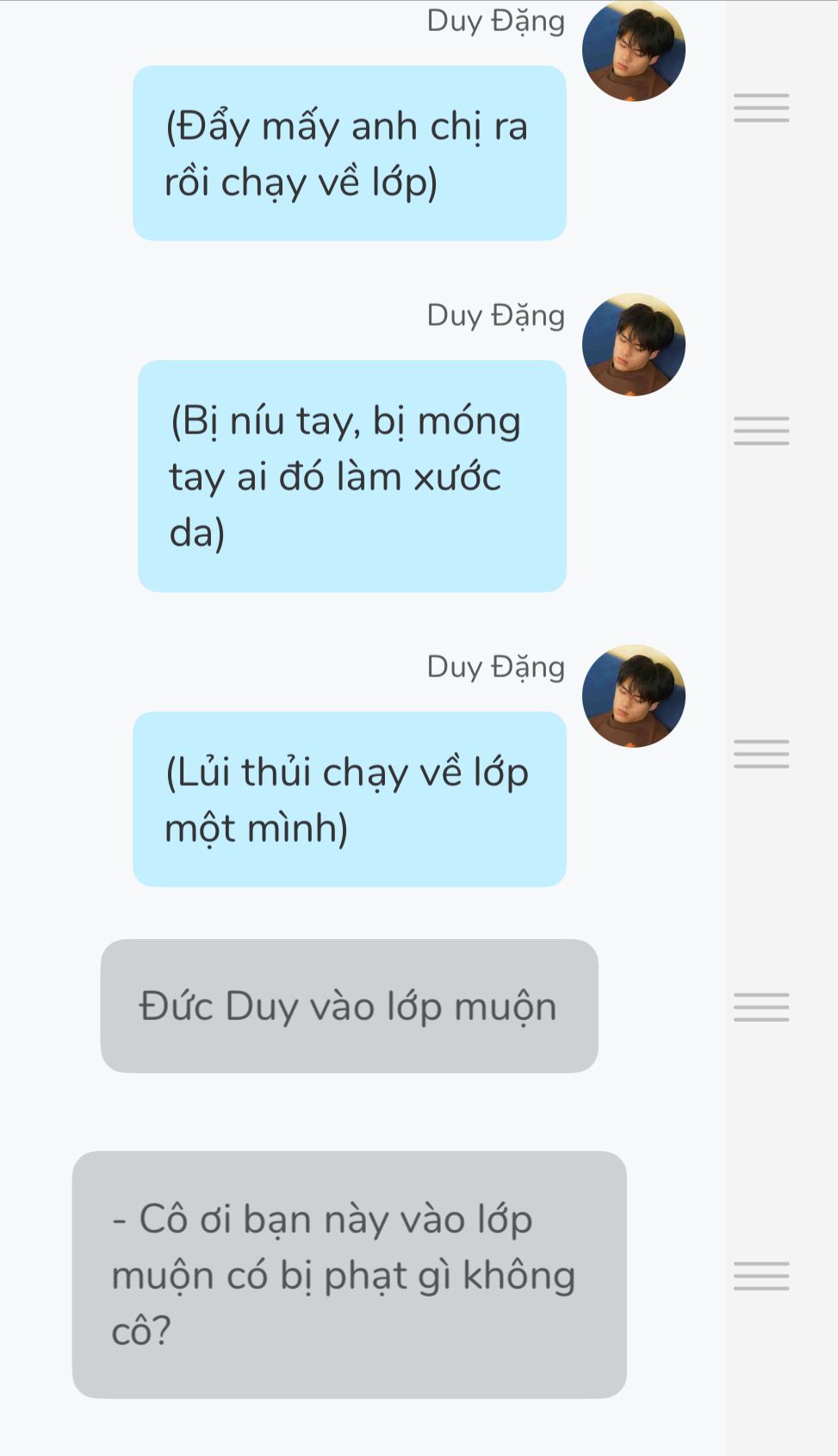Open Duy Đặng's avatar above "Bị níu tay"
Viewport: 838px width, 1456px height.
(634, 345)
